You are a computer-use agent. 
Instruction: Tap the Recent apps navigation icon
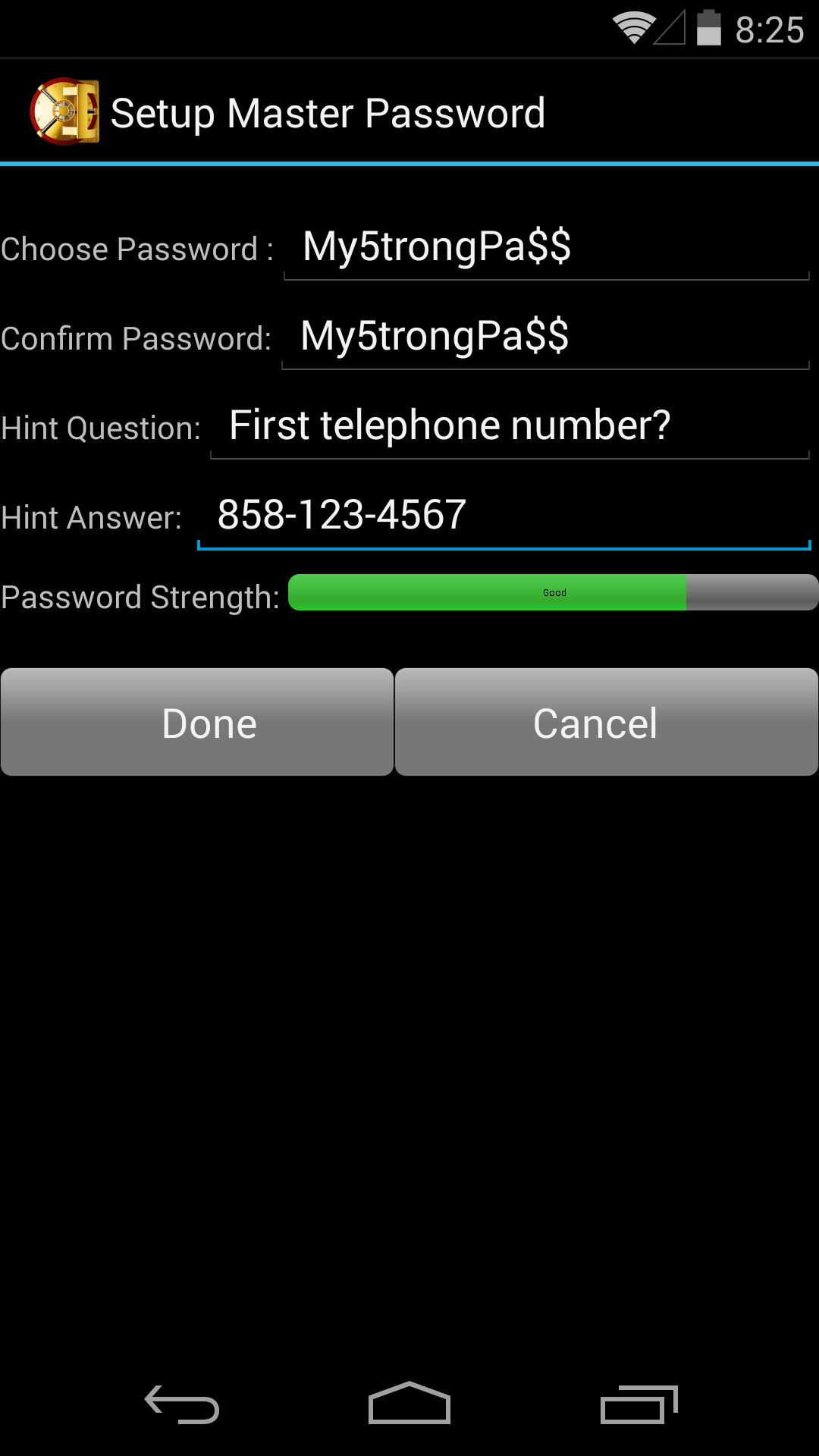(639, 1403)
